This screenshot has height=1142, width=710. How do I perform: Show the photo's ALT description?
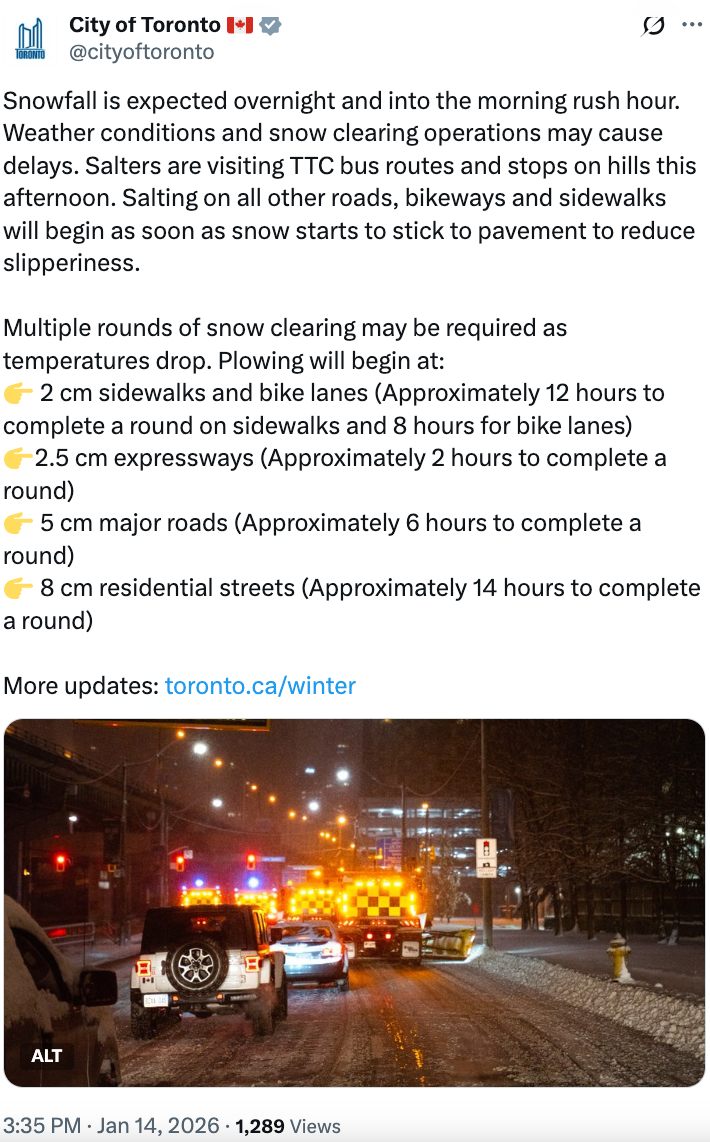pos(47,1055)
